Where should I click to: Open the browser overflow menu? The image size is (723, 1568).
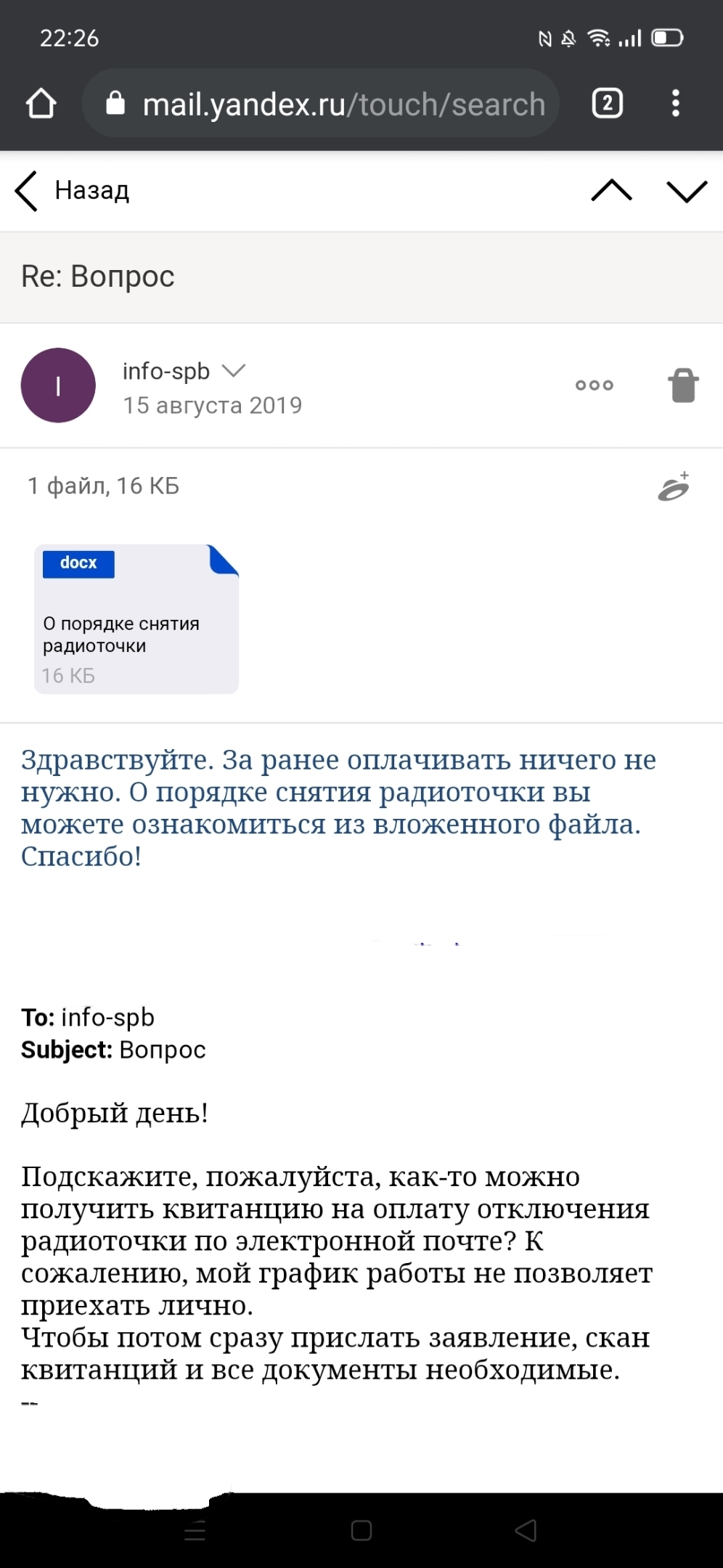pyautogui.click(x=676, y=103)
